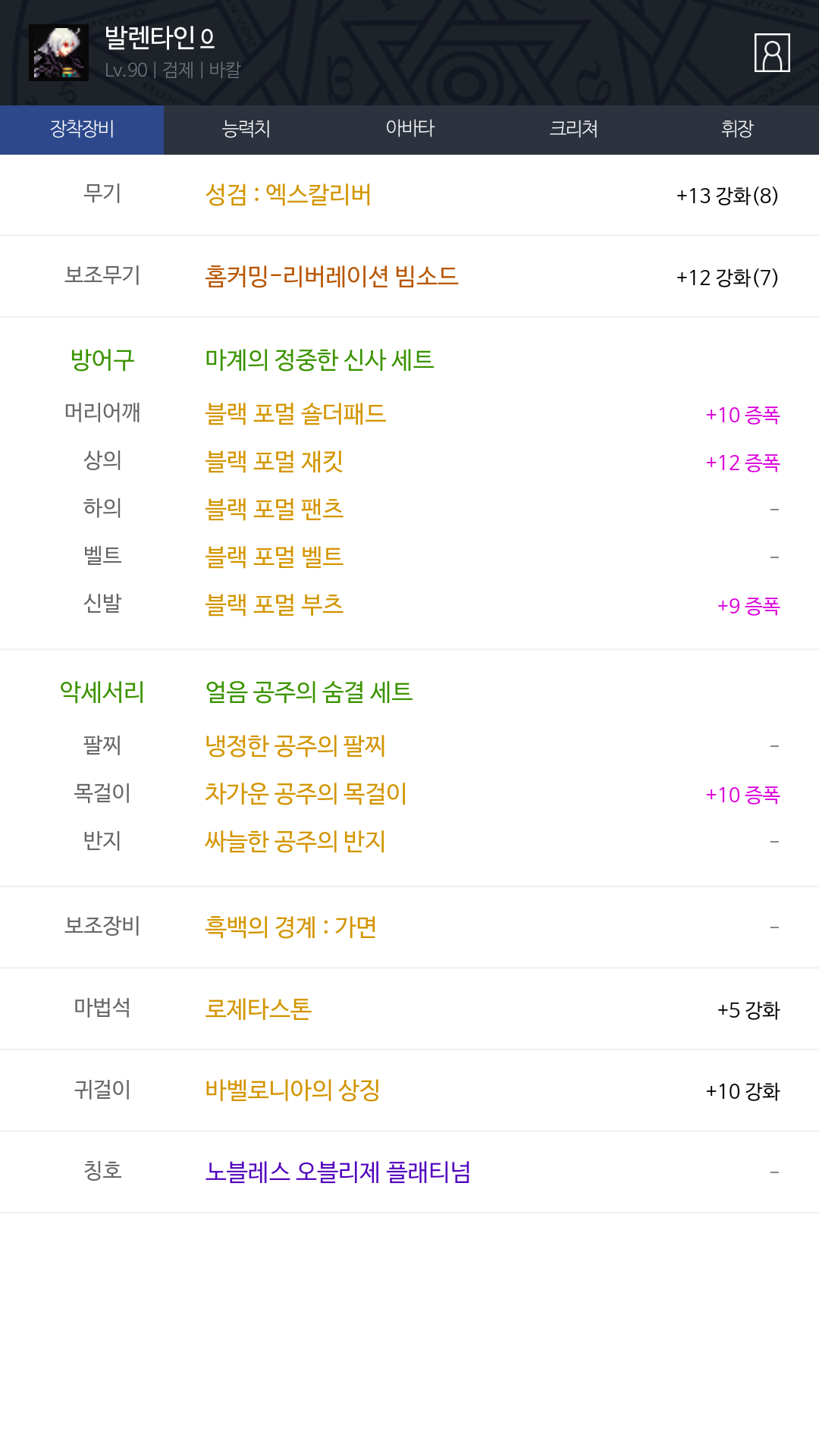The image size is (819, 1456).
Task: Switch to the 아바타 tab
Action: click(409, 130)
